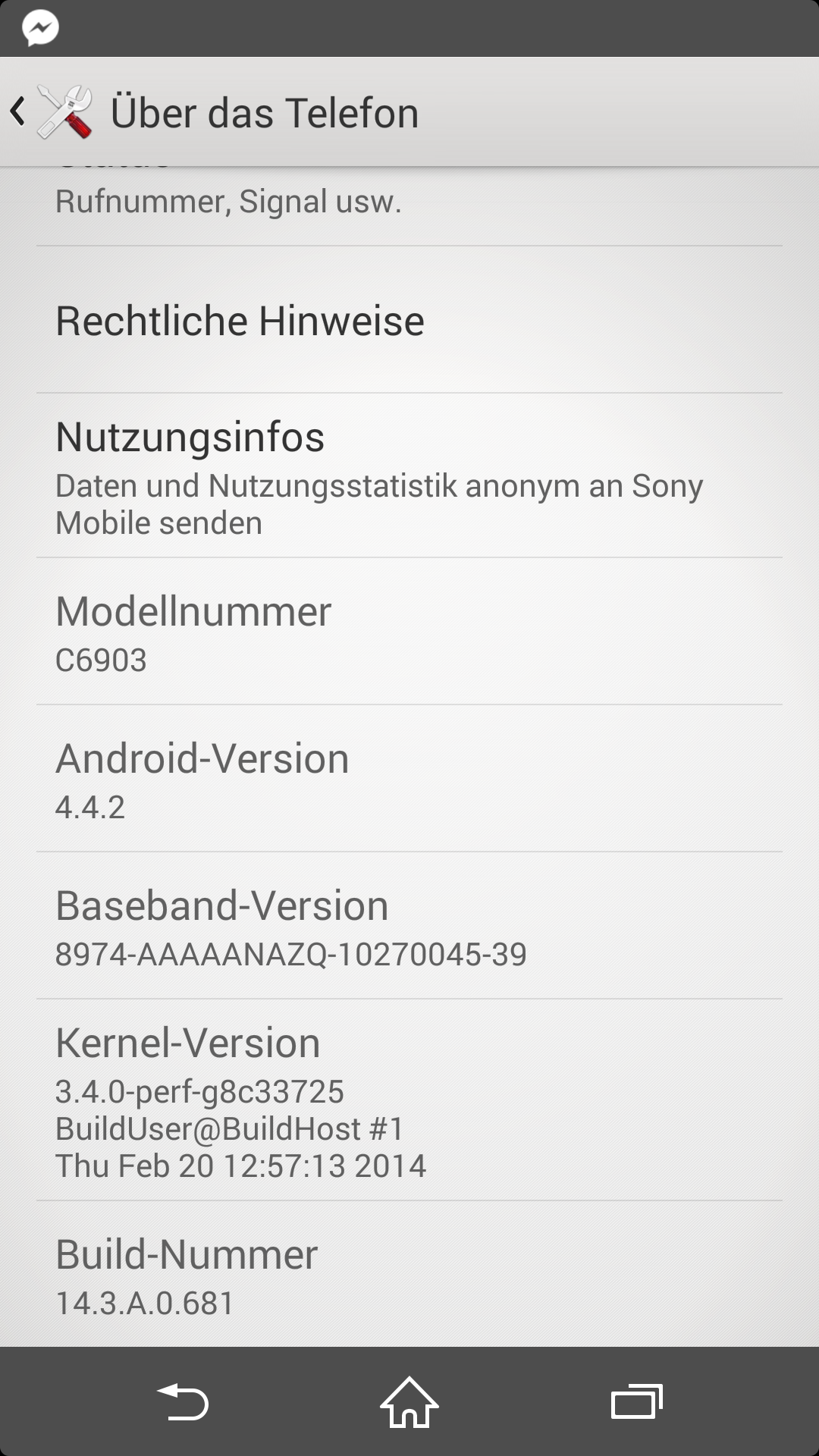Open Status with Rufnummer, Signal usw.
This screenshot has width=819, height=1456.
coord(409,206)
